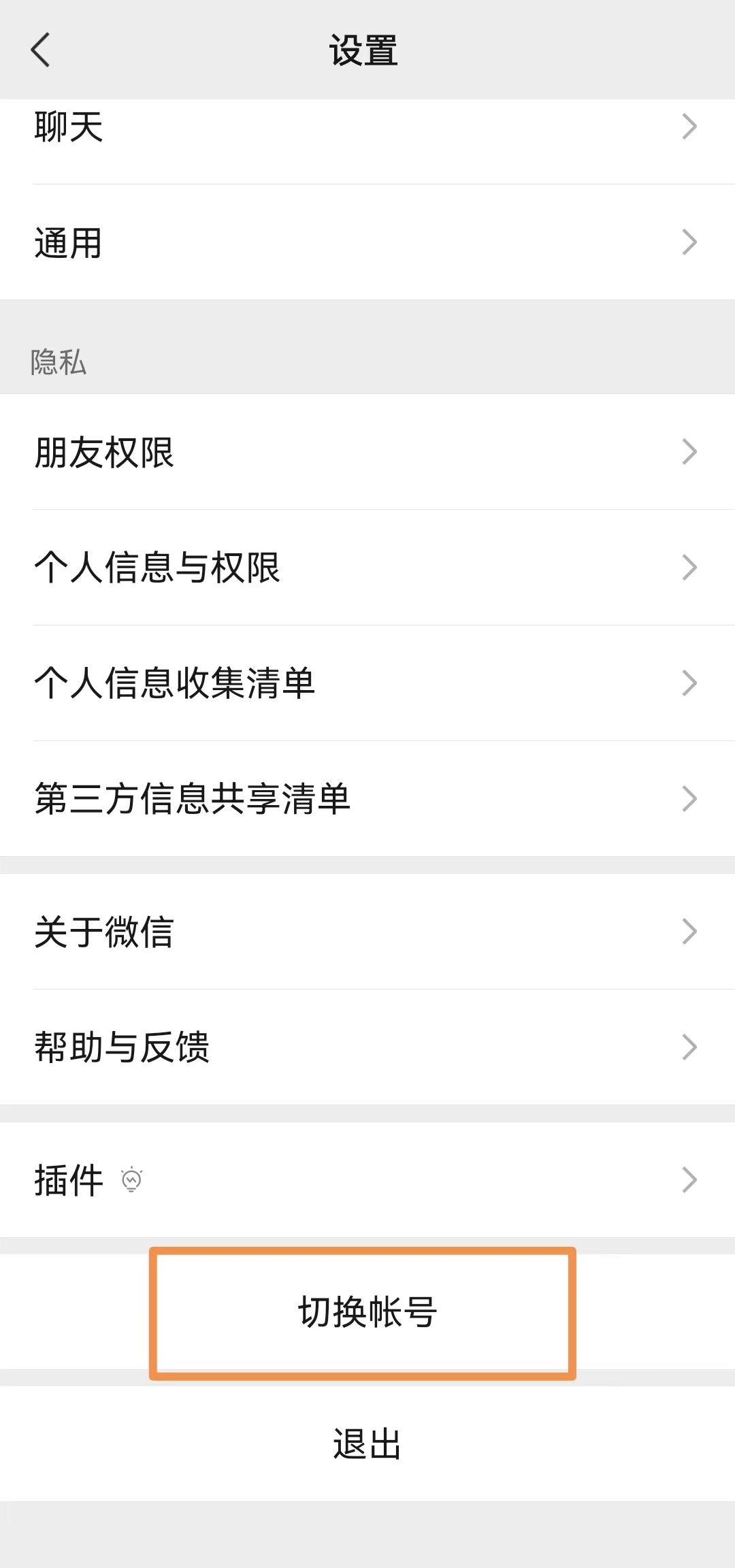Click the arrow next to 帮助与反馈
735x1568 pixels.
[x=689, y=1049]
